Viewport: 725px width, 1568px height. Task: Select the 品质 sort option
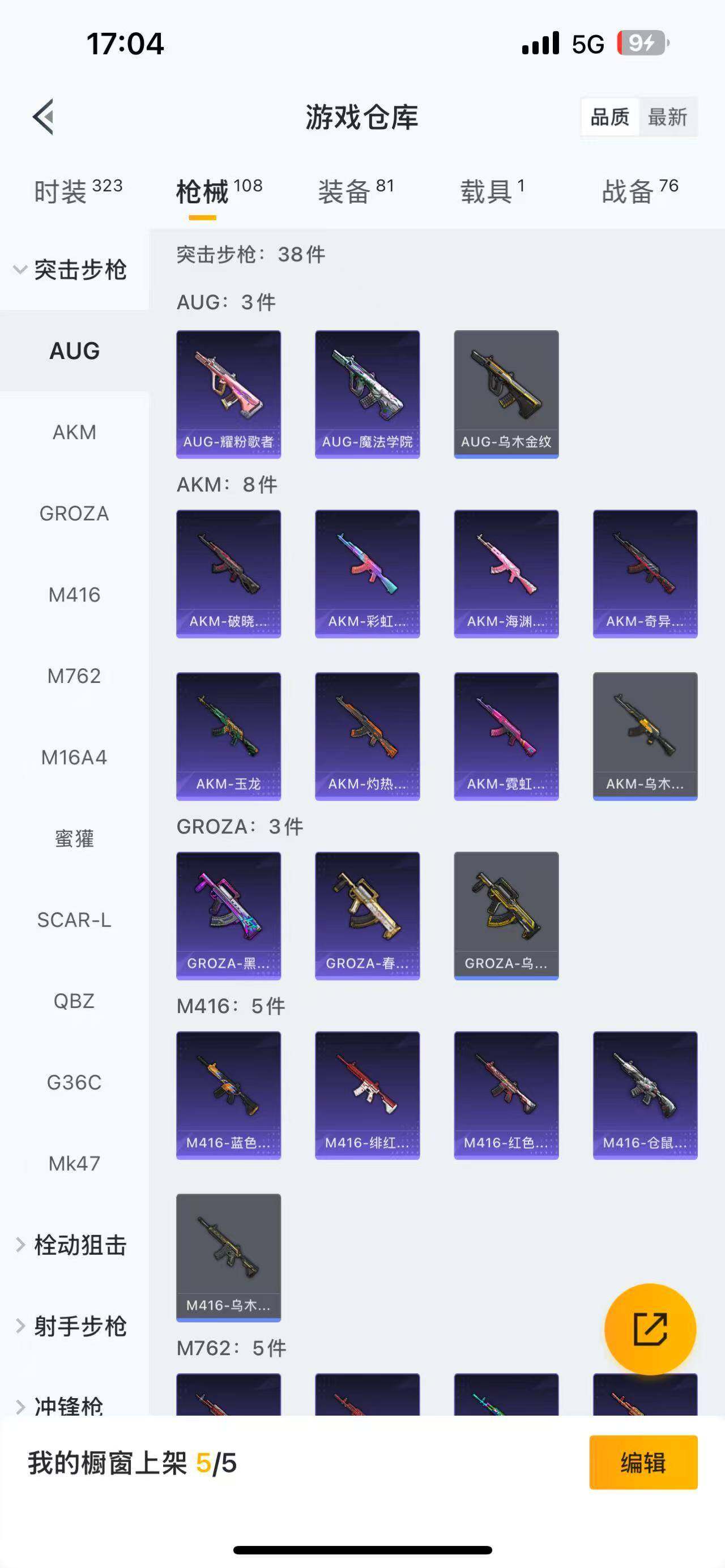click(609, 117)
